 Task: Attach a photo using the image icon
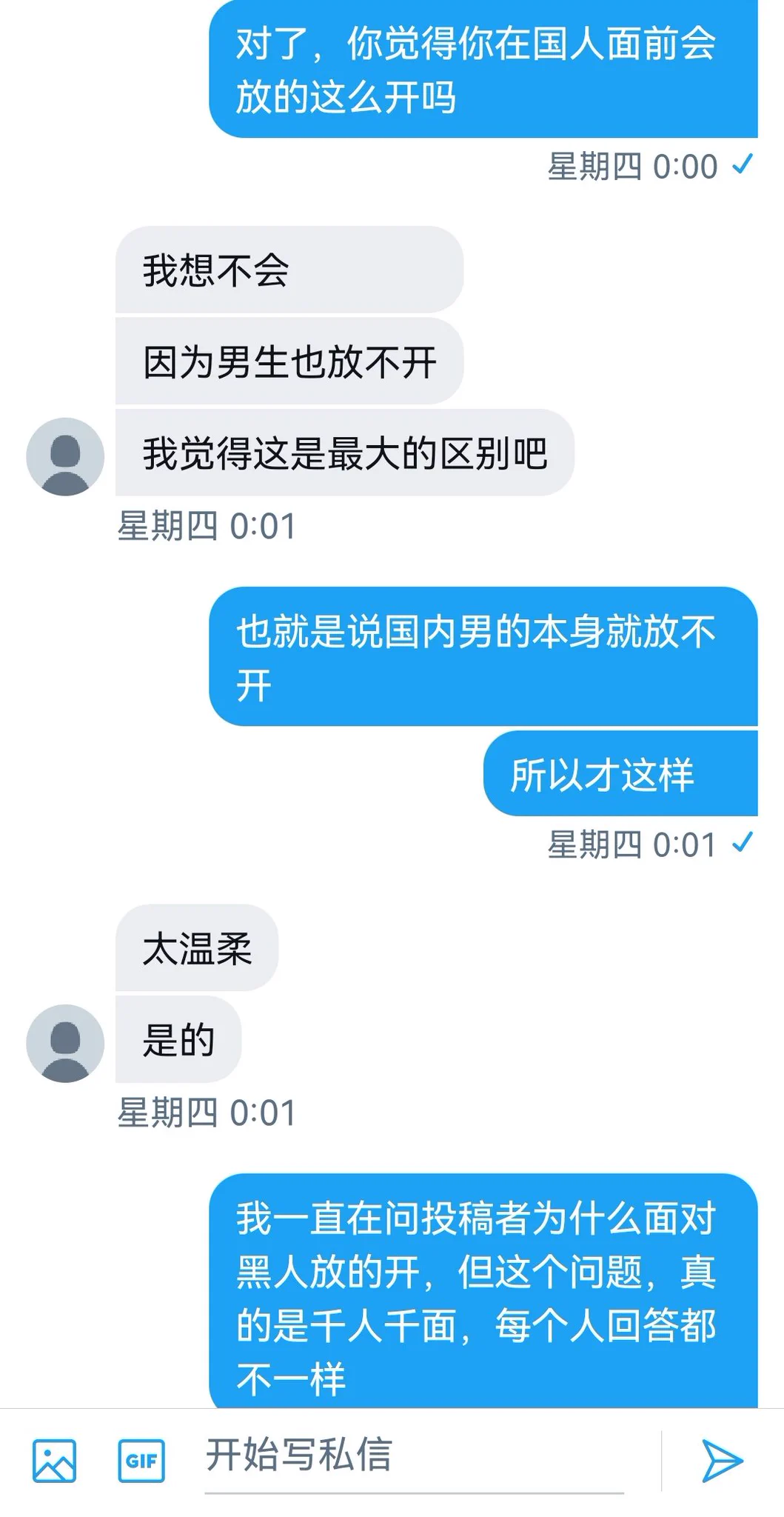(54, 1460)
